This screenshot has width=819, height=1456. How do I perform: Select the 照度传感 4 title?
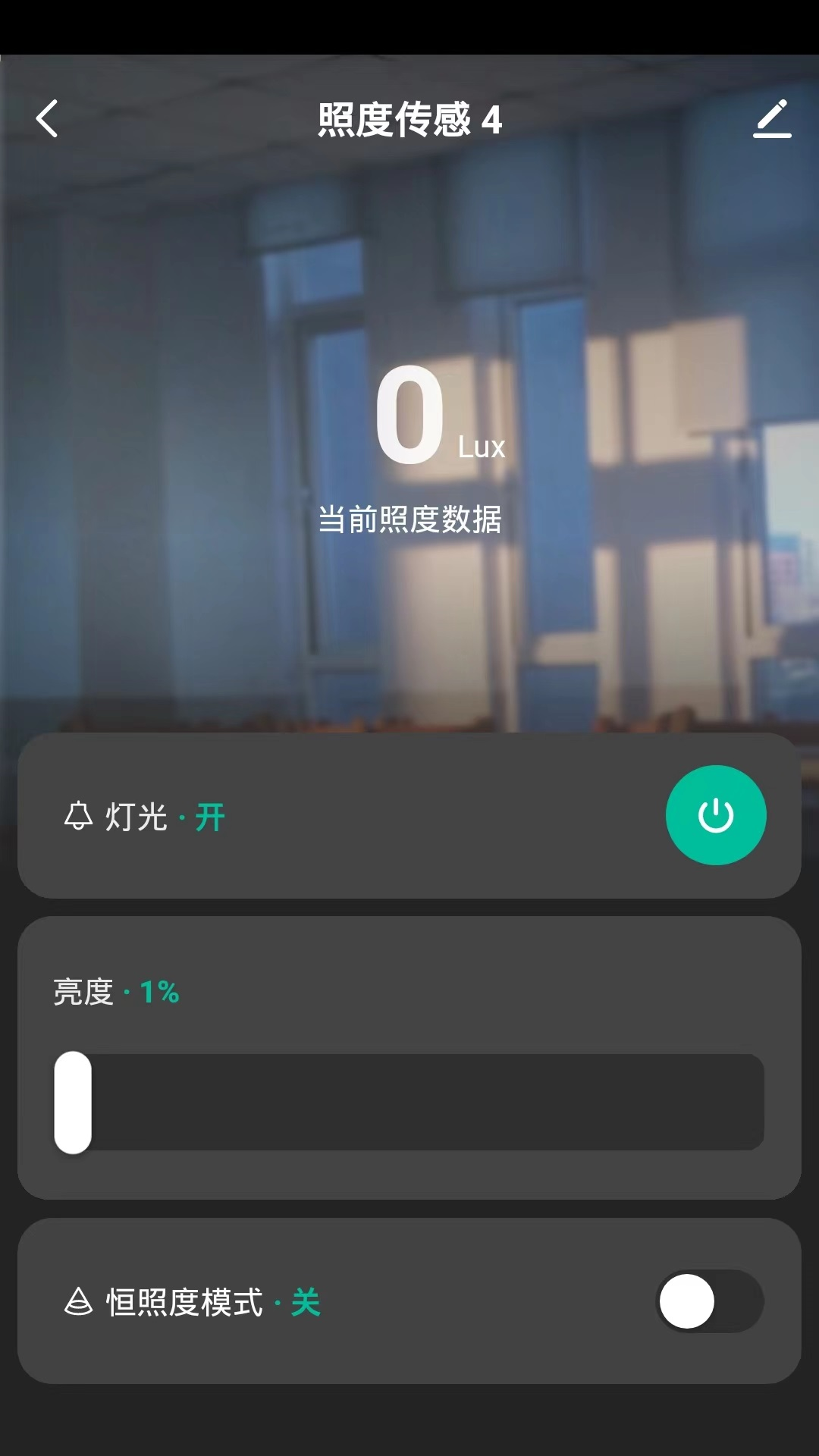coord(409,119)
